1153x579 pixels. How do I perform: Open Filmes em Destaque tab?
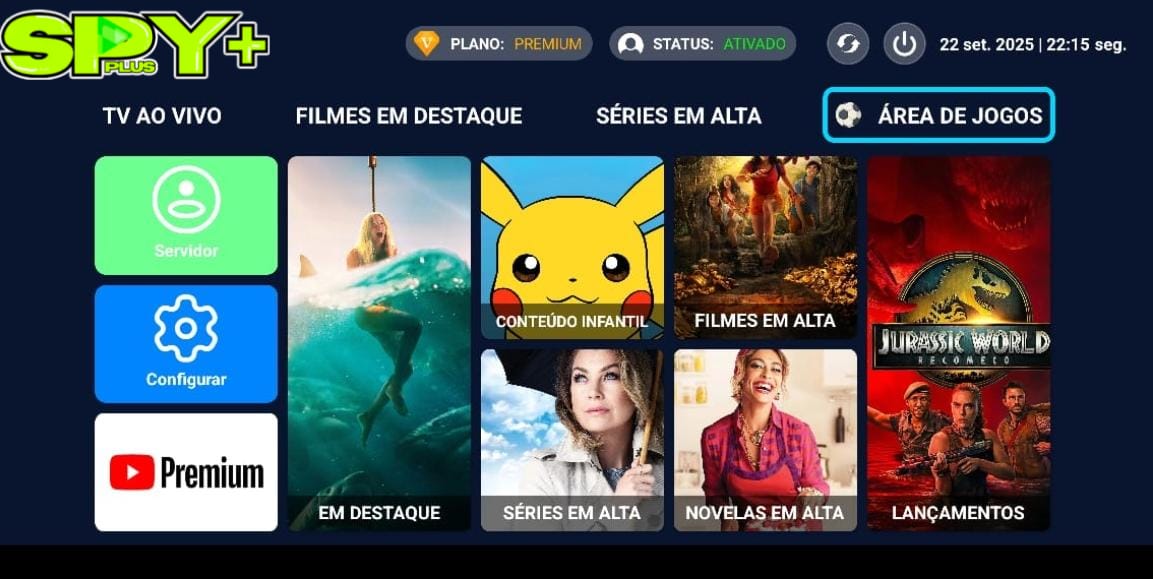coord(408,116)
